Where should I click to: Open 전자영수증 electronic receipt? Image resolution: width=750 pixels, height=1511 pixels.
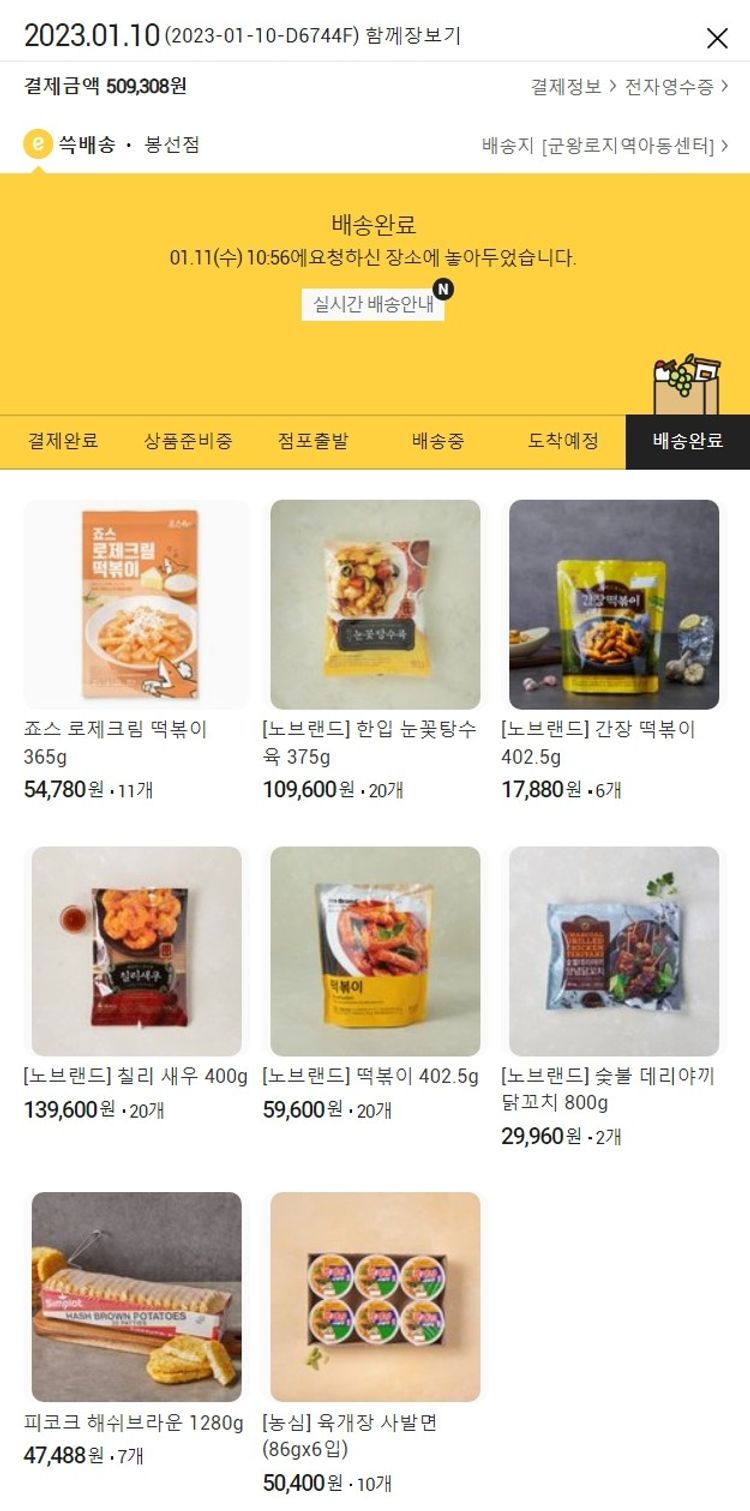(x=676, y=87)
